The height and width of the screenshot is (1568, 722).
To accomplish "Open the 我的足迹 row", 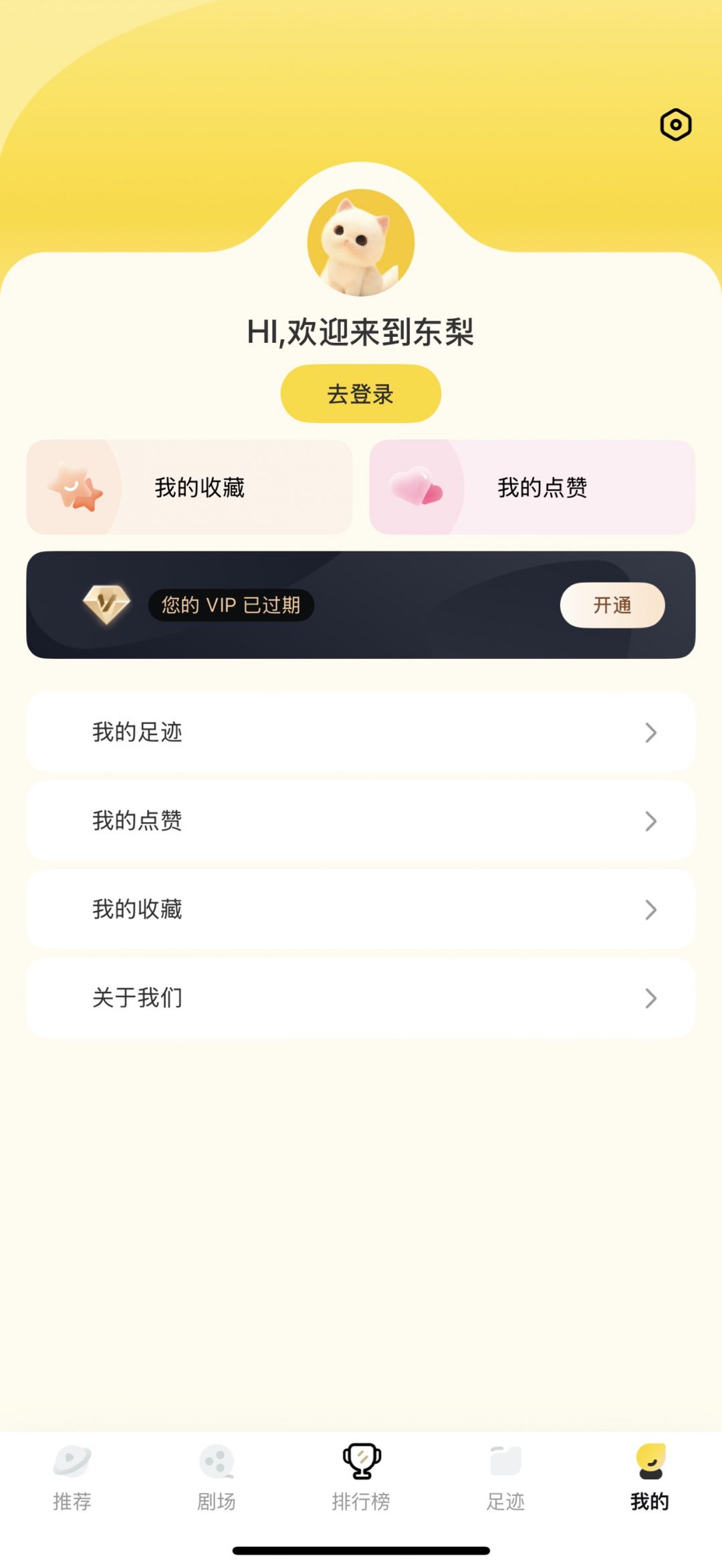I will pyautogui.click(x=361, y=732).
